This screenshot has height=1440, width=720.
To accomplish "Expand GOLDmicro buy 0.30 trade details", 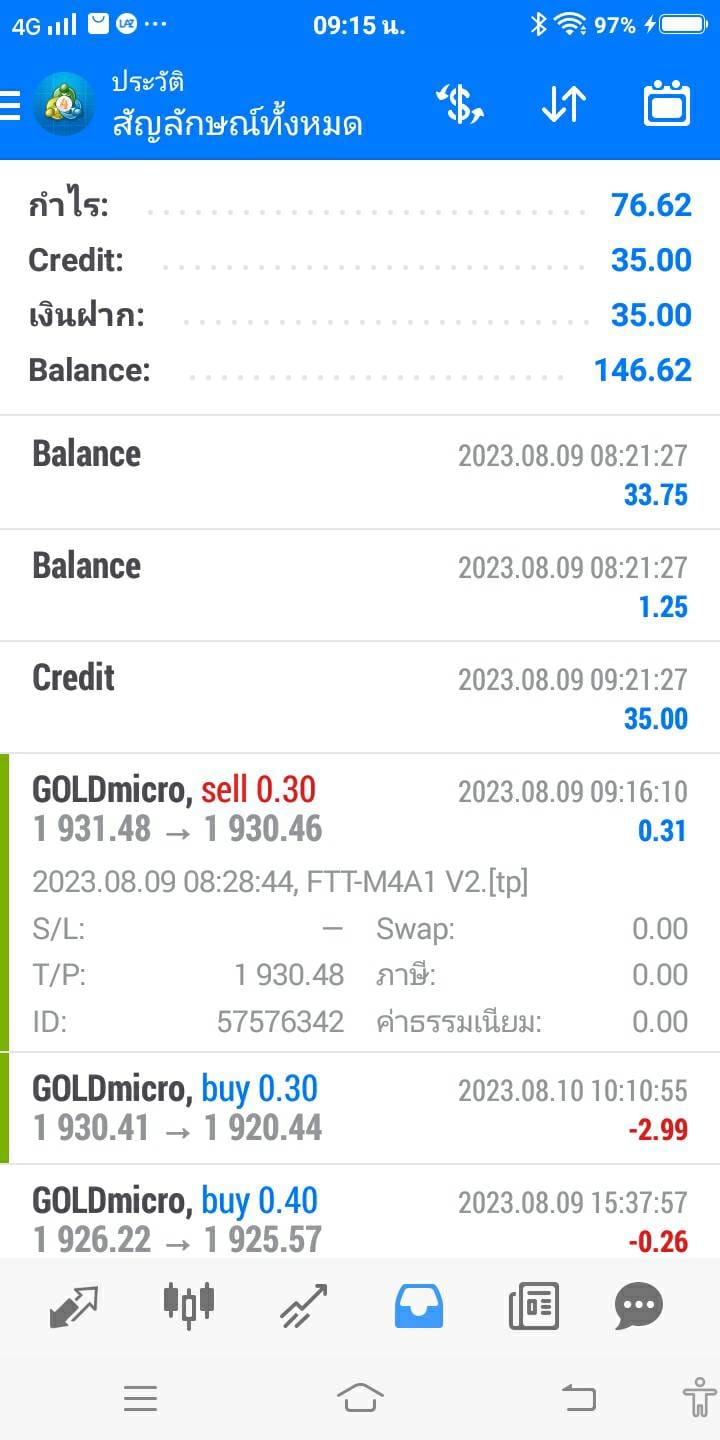I will (x=360, y=1108).
